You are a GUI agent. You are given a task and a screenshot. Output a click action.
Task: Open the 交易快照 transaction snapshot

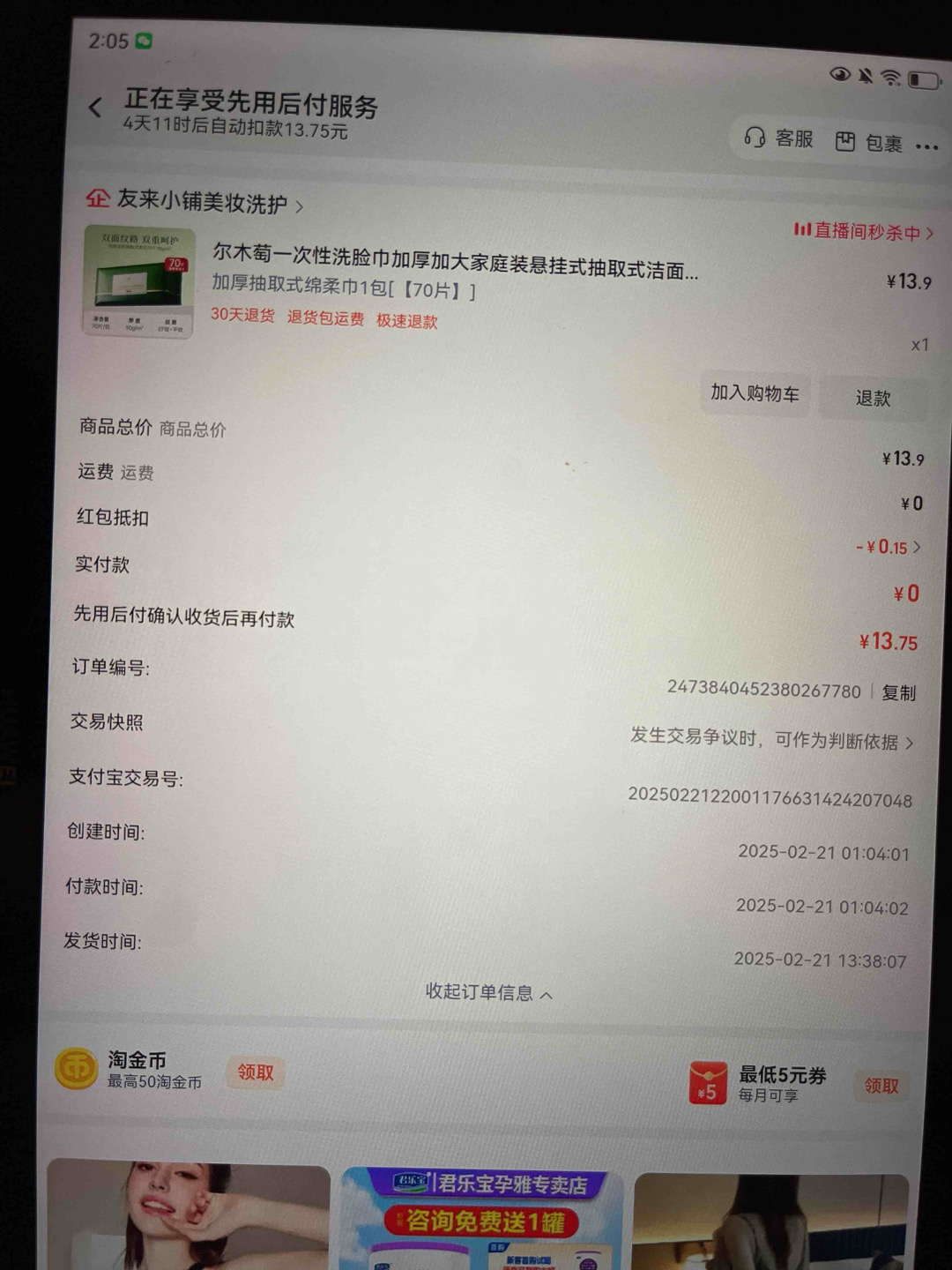(772, 739)
